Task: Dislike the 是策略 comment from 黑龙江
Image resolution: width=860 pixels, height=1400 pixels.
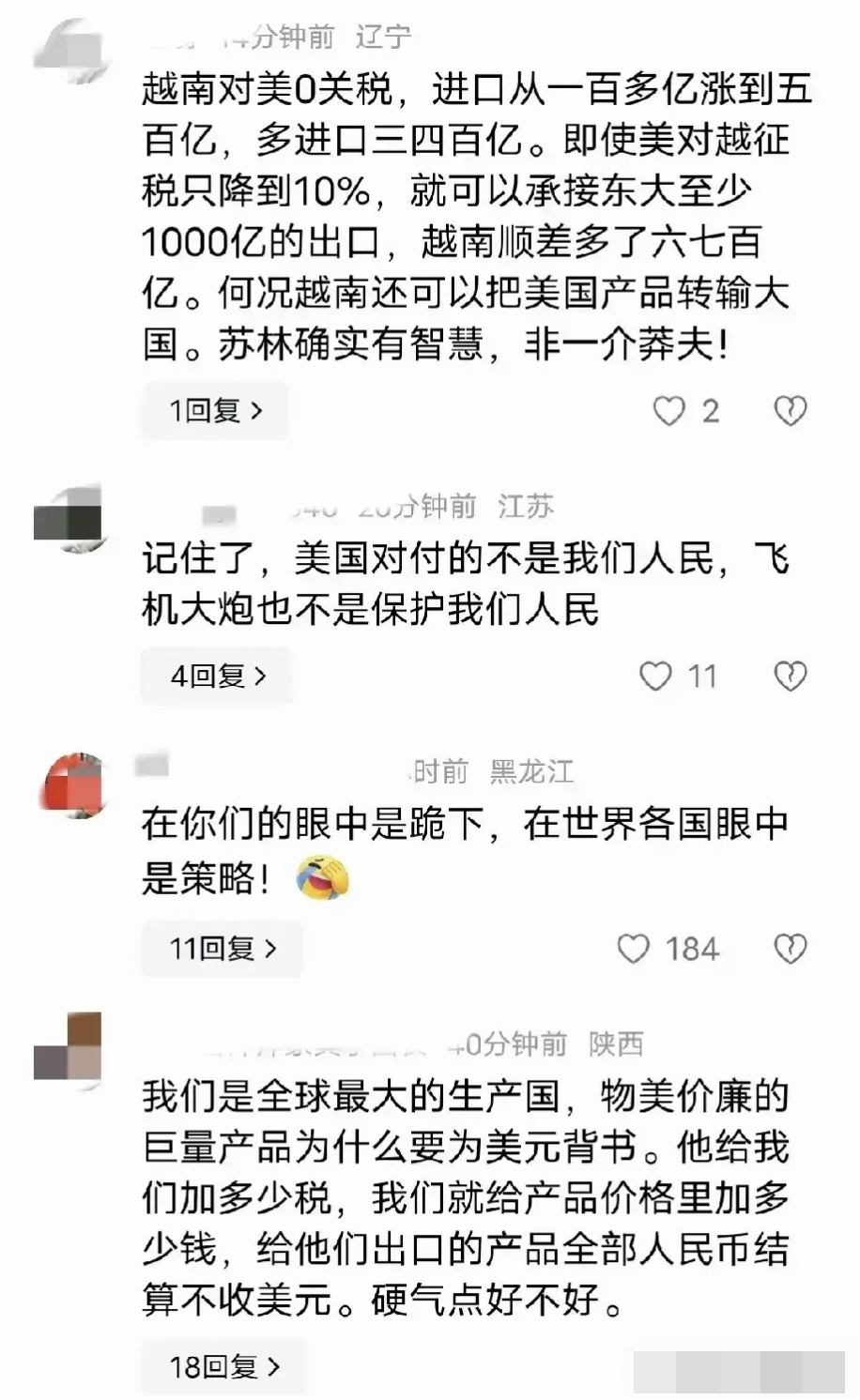Action: [x=790, y=949]
